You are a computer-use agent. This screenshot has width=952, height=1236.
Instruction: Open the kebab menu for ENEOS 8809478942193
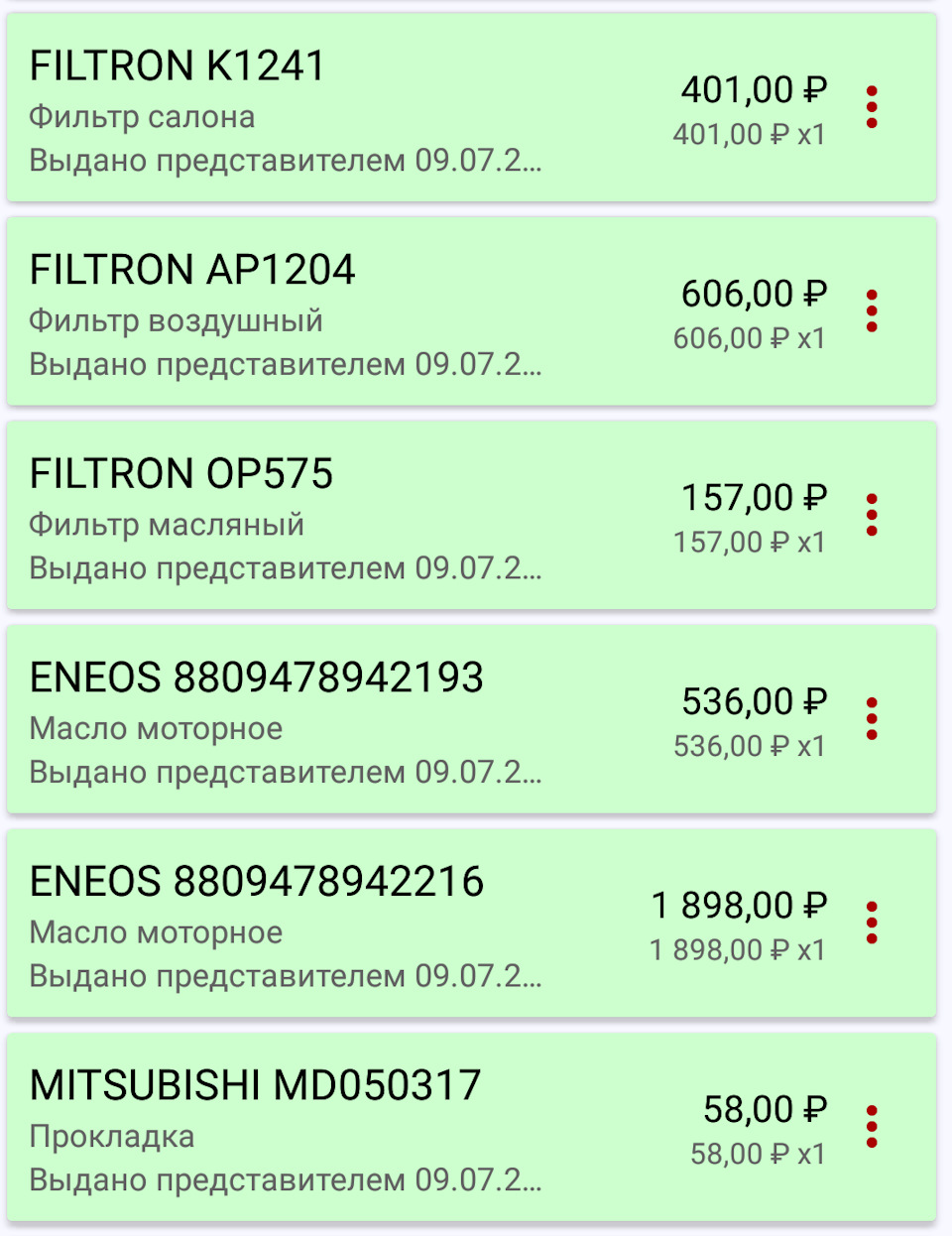pyautogui.click(x=871, y=719)
